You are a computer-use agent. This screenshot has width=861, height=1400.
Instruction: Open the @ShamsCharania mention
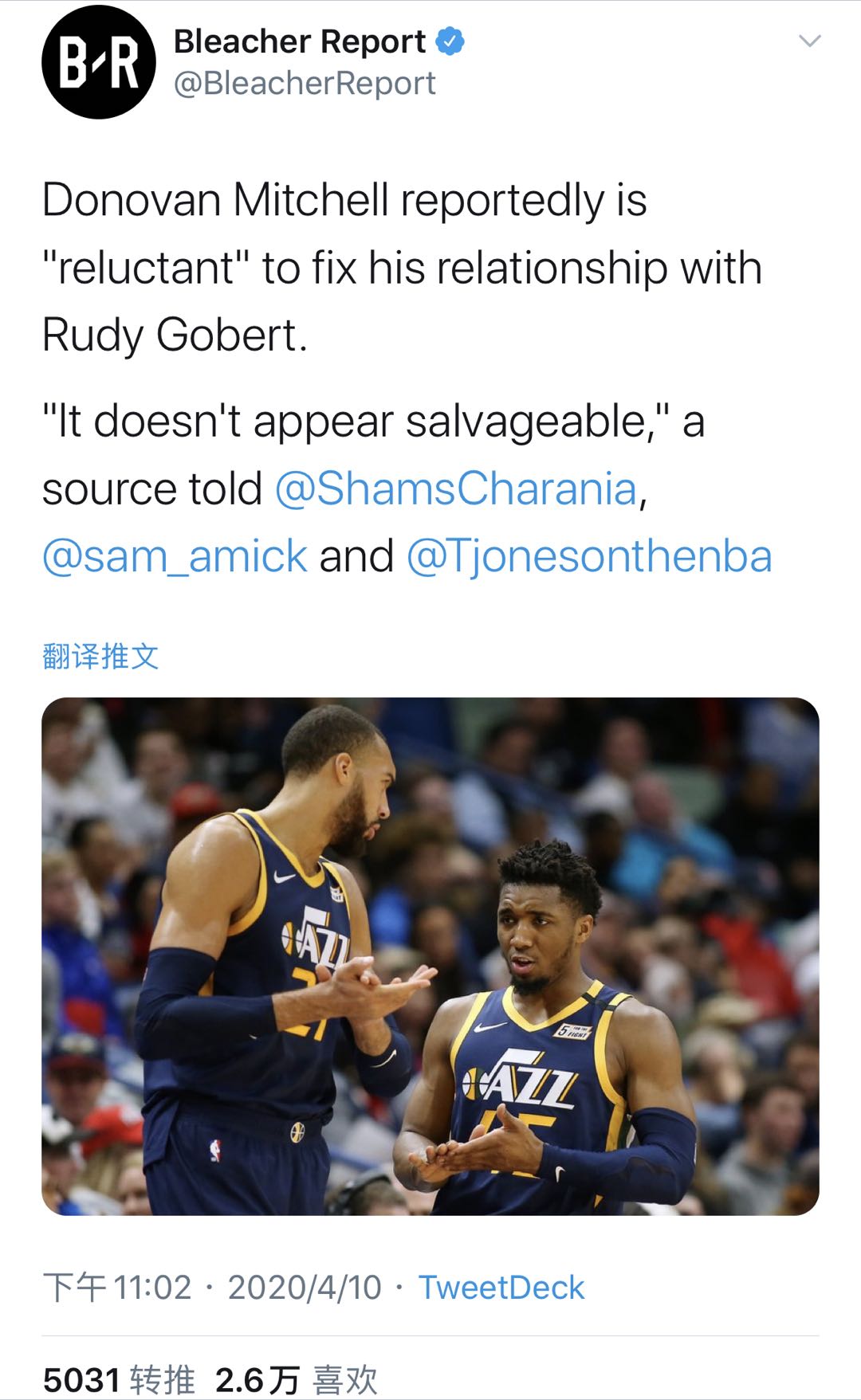click(x=455, y=488)
